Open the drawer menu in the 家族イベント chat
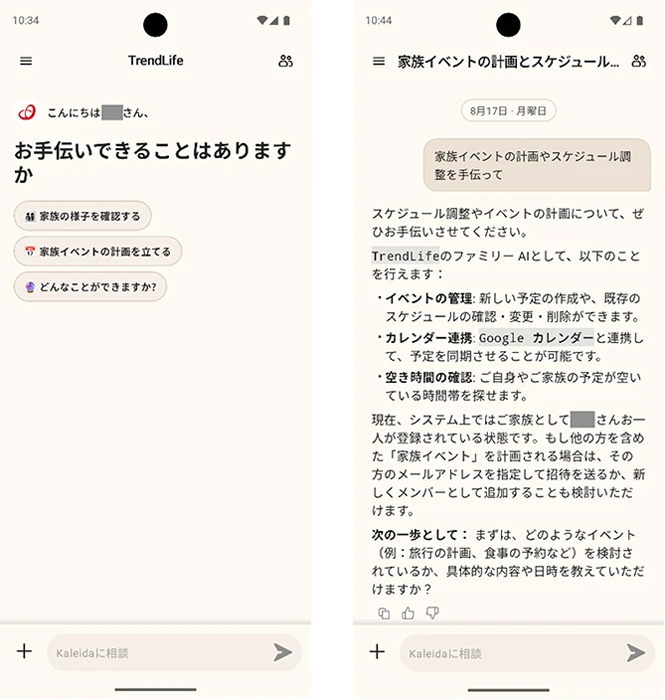Image resolution: width=665 pixels, height=700 pixels. (378, 61)
